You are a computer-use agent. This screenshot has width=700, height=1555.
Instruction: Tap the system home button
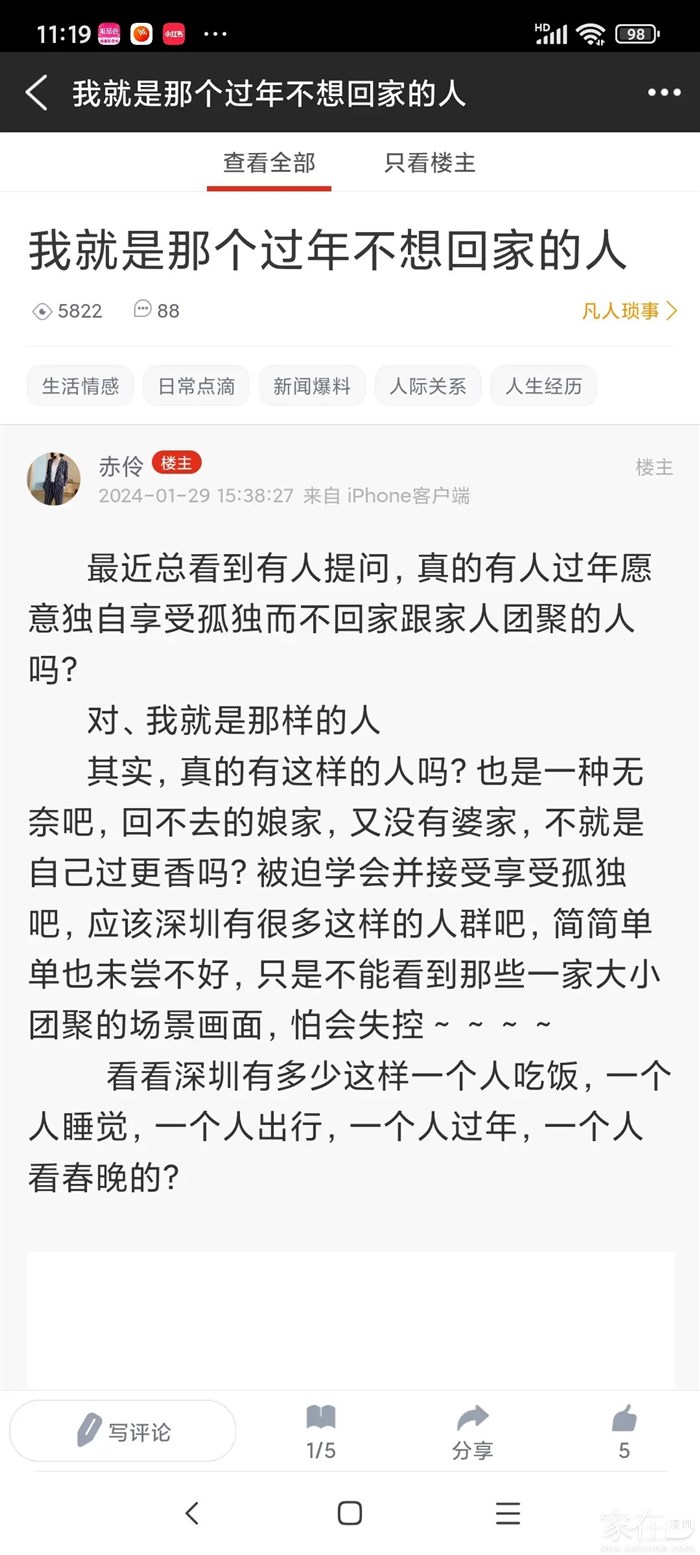pyautogui.click(x=349, y=1513)
